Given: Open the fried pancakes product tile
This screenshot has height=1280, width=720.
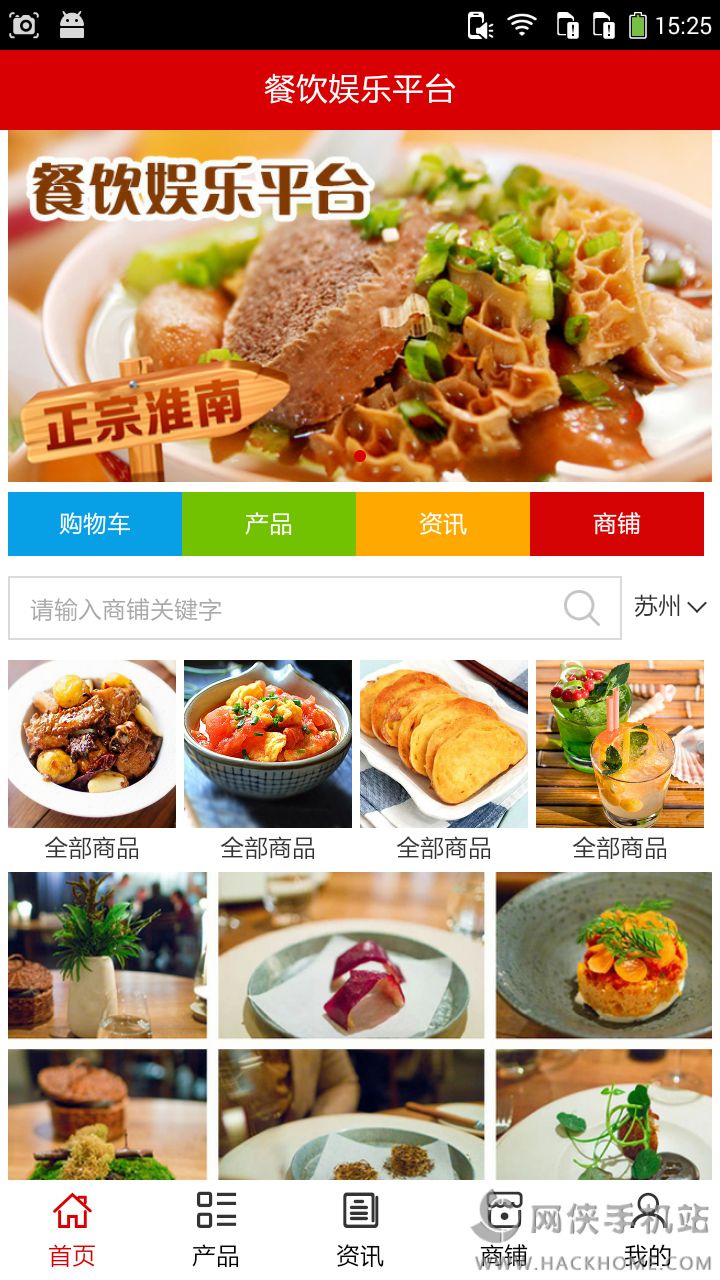Looking at the screenshot, I should point(444,744).
